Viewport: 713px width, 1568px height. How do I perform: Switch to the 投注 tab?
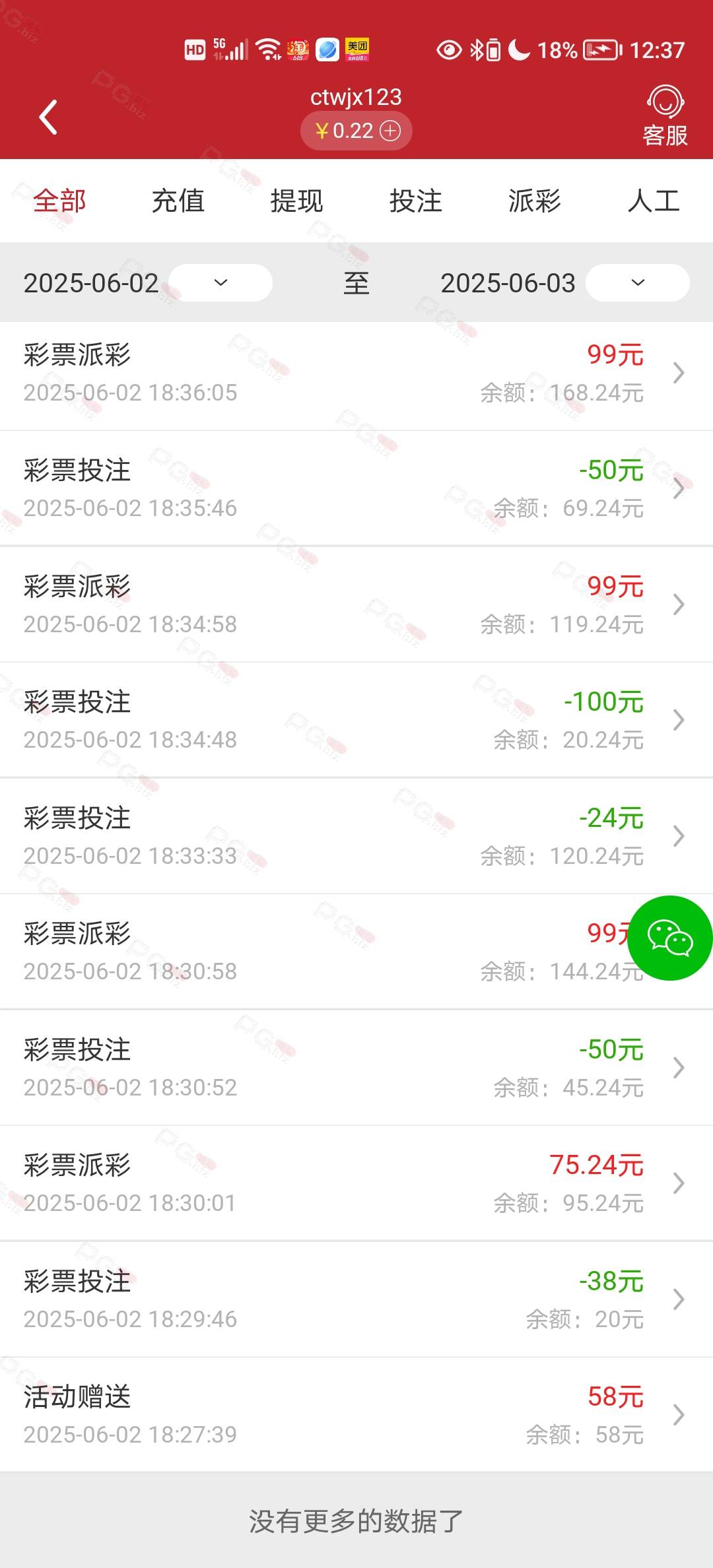[416, 201]
